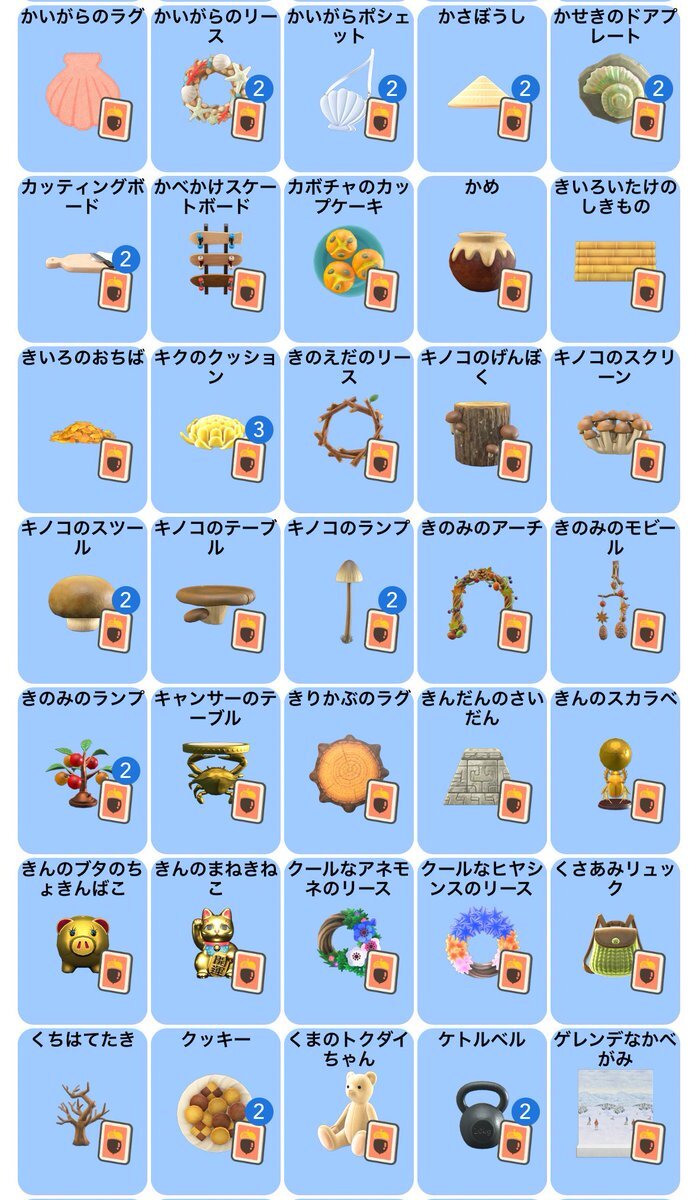
Task: Tap the ケトルベル item tile
Action: pos(481,1110)
